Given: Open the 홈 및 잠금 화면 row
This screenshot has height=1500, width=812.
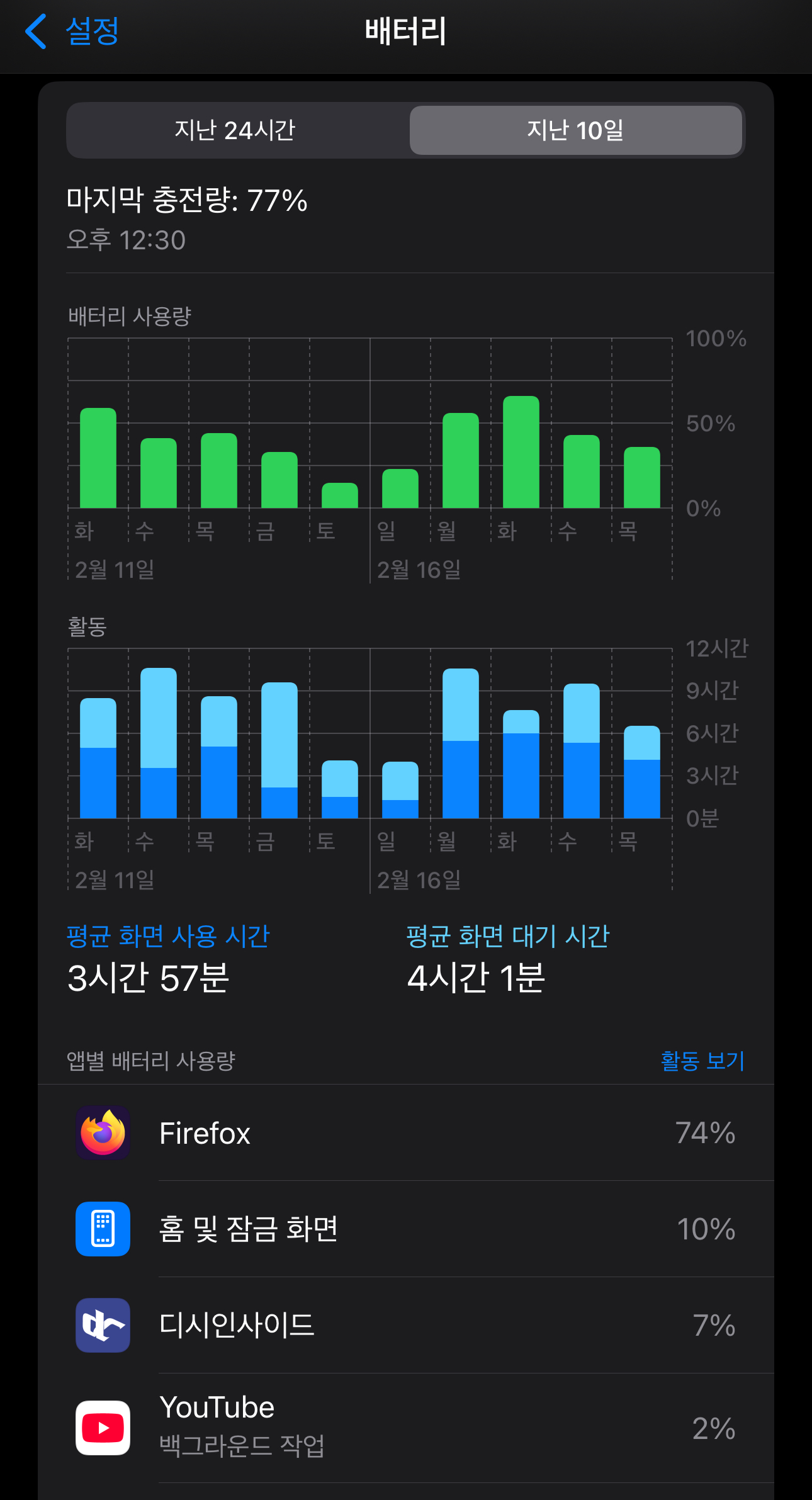Looking at the screenshot, I should coord(405,1229).
